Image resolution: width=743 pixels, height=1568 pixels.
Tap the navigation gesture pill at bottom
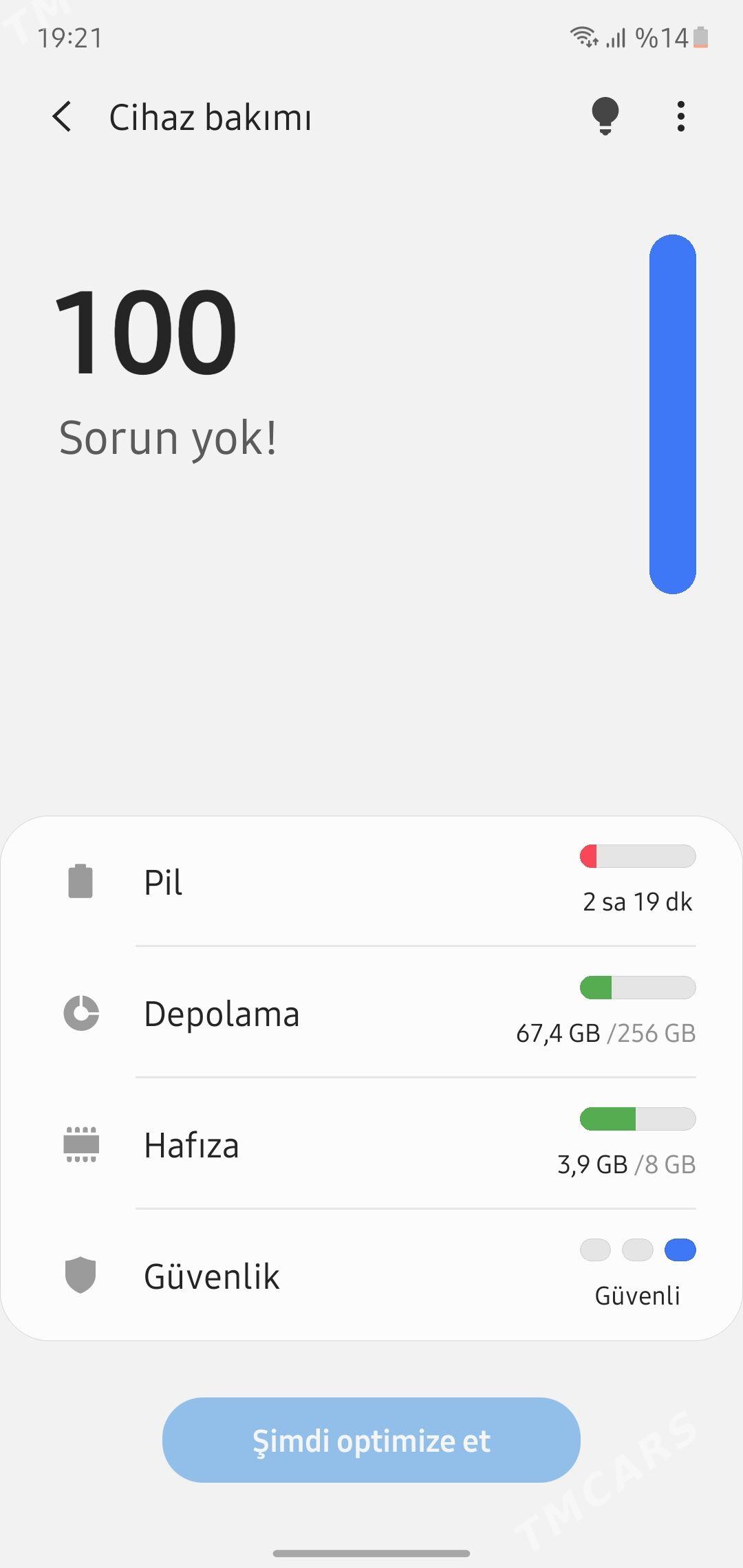click(371, 1553)
